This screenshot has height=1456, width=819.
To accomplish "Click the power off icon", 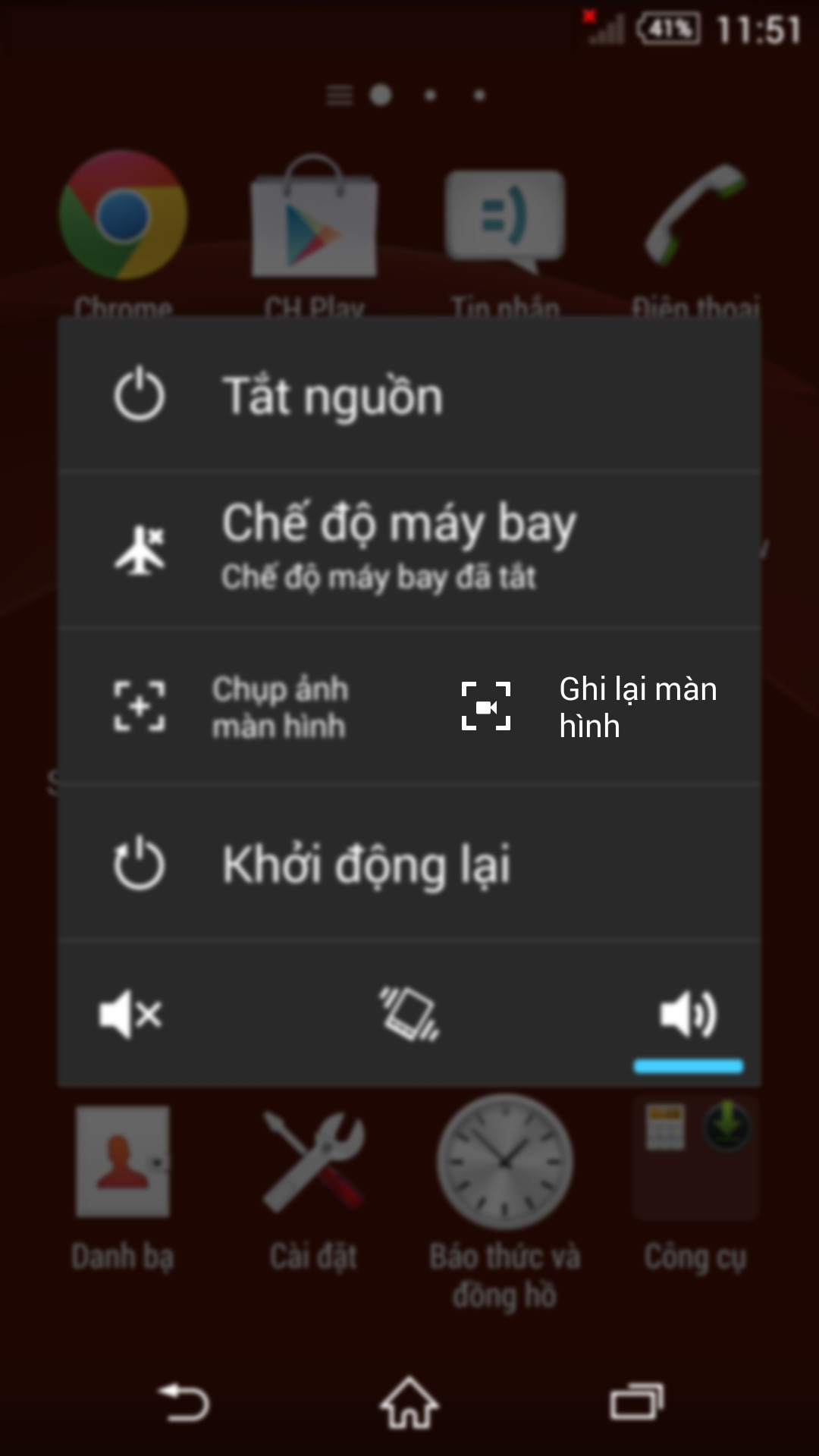I will click(137, 394).
